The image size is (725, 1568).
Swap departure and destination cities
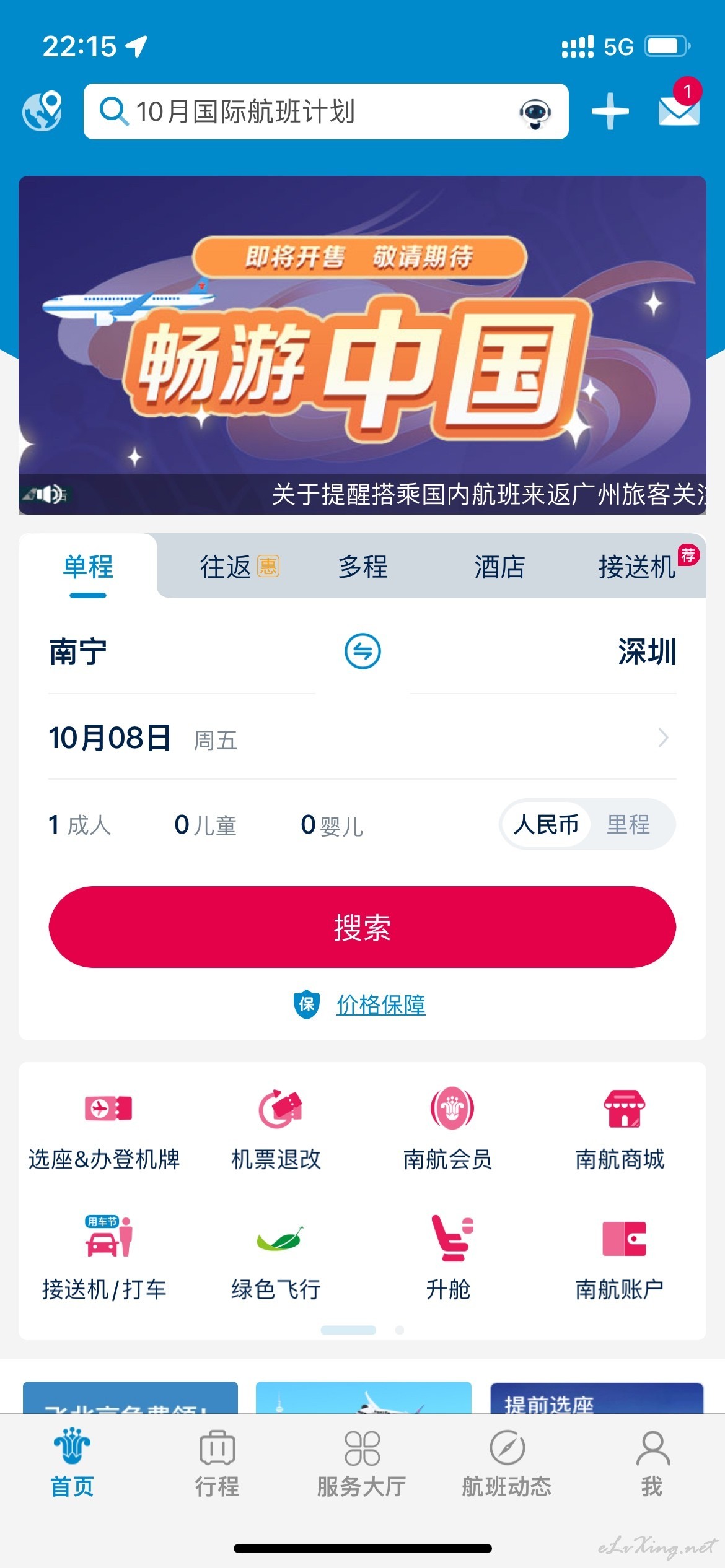362,651
